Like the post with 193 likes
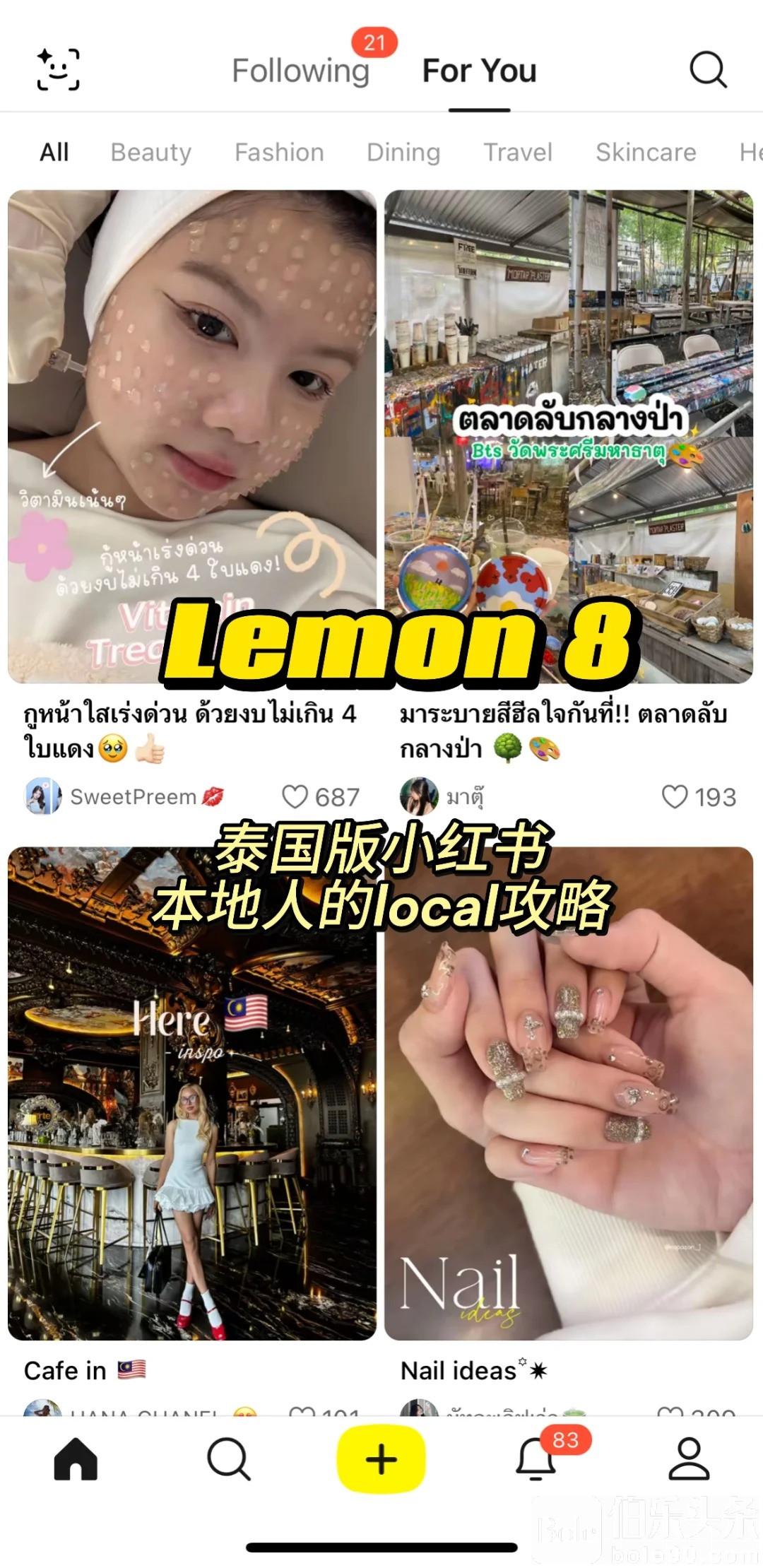This screenshot has height=1568, width=763. pyautogui.click(x=674, y=797)
